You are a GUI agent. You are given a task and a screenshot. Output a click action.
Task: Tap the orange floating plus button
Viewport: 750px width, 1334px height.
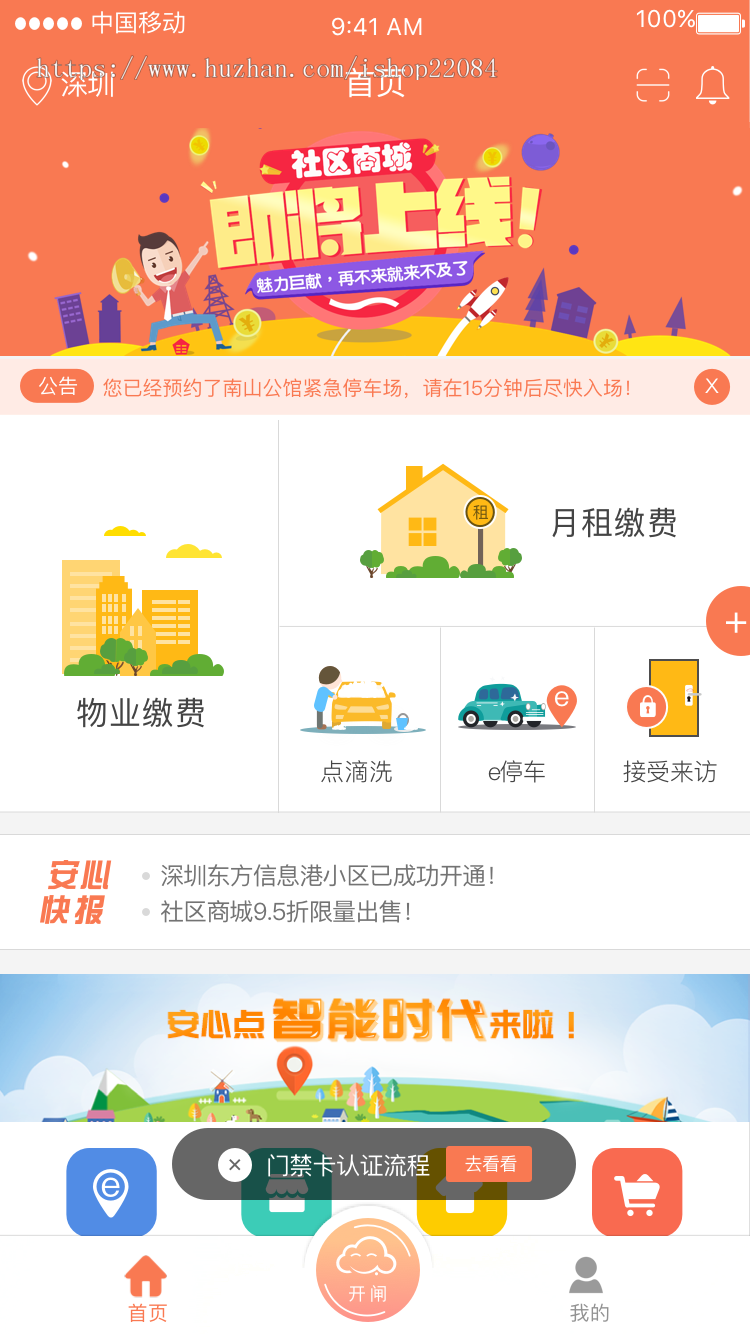click(x=735, y=620)
